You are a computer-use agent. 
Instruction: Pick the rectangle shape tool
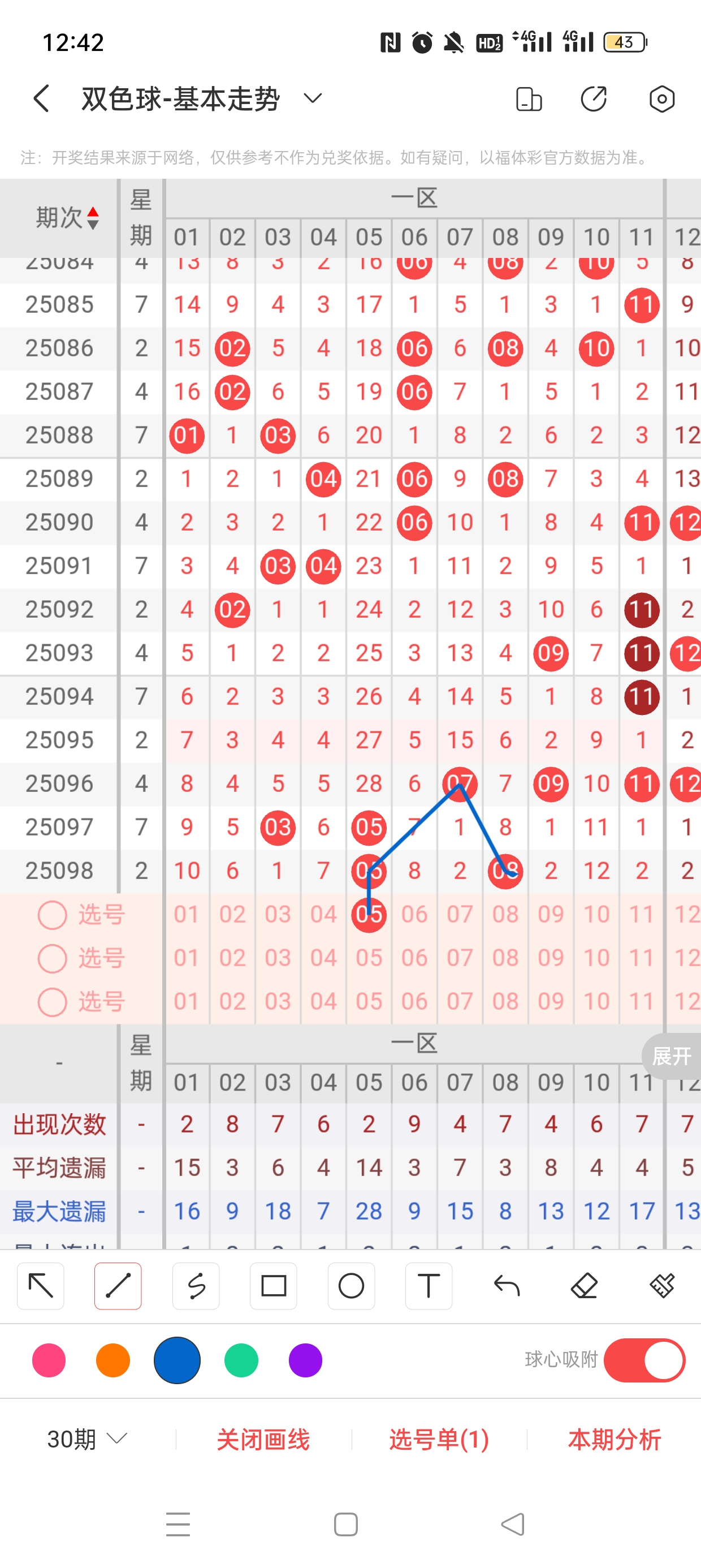click(273, 1286)
